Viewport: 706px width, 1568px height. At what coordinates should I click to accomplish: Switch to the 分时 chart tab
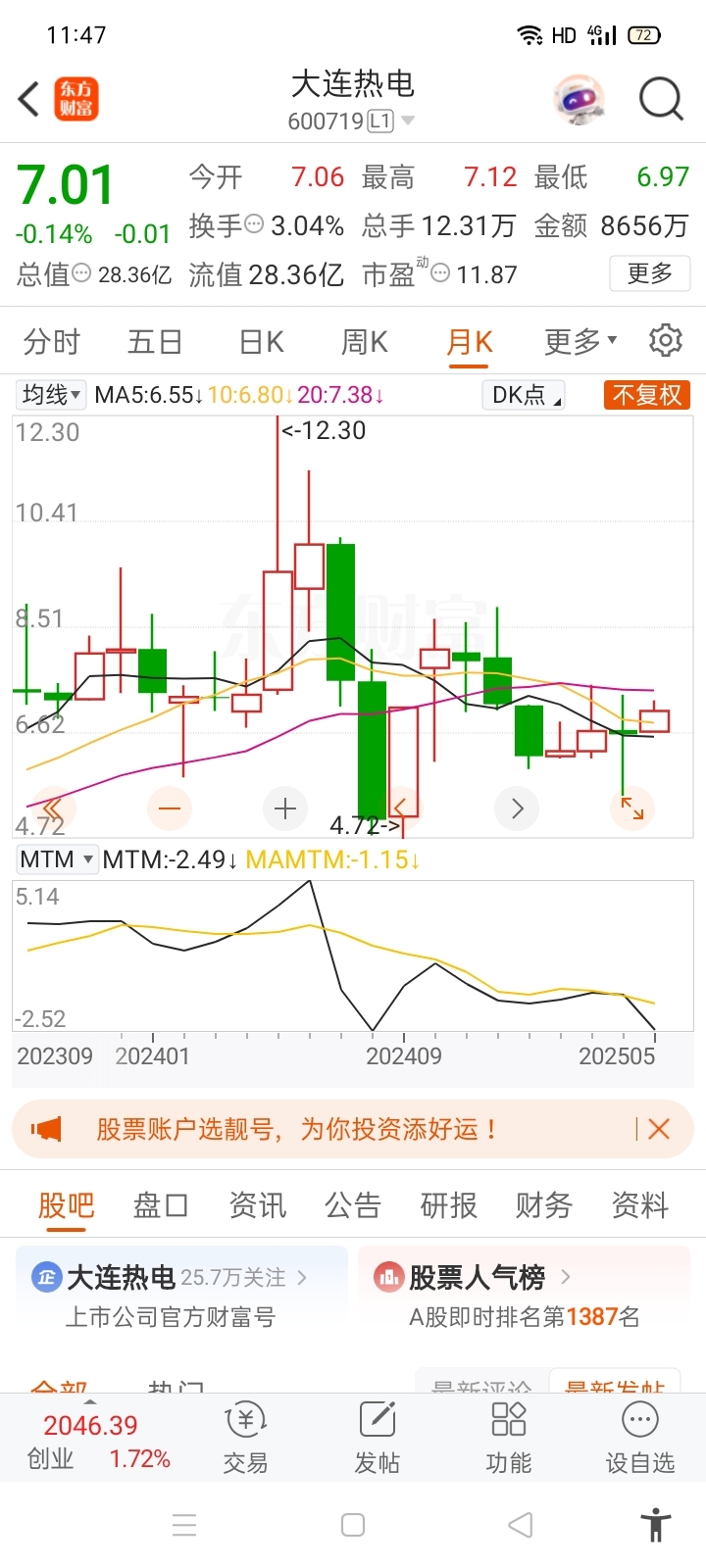(x=52, y=342)
